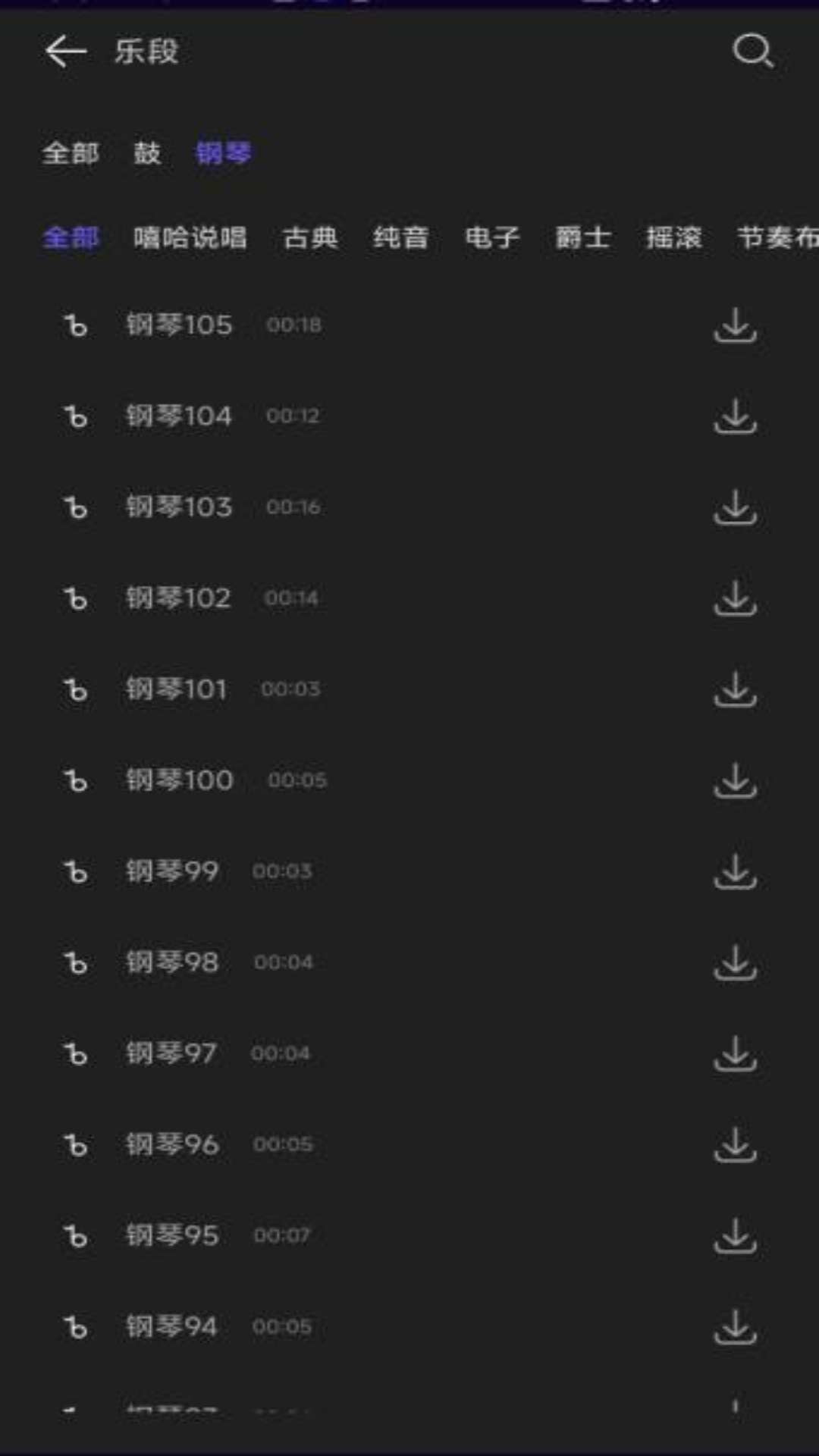Download the 钢琴105 clip
This screenshot has height=1456, width=819.
(x=735, y=325)
